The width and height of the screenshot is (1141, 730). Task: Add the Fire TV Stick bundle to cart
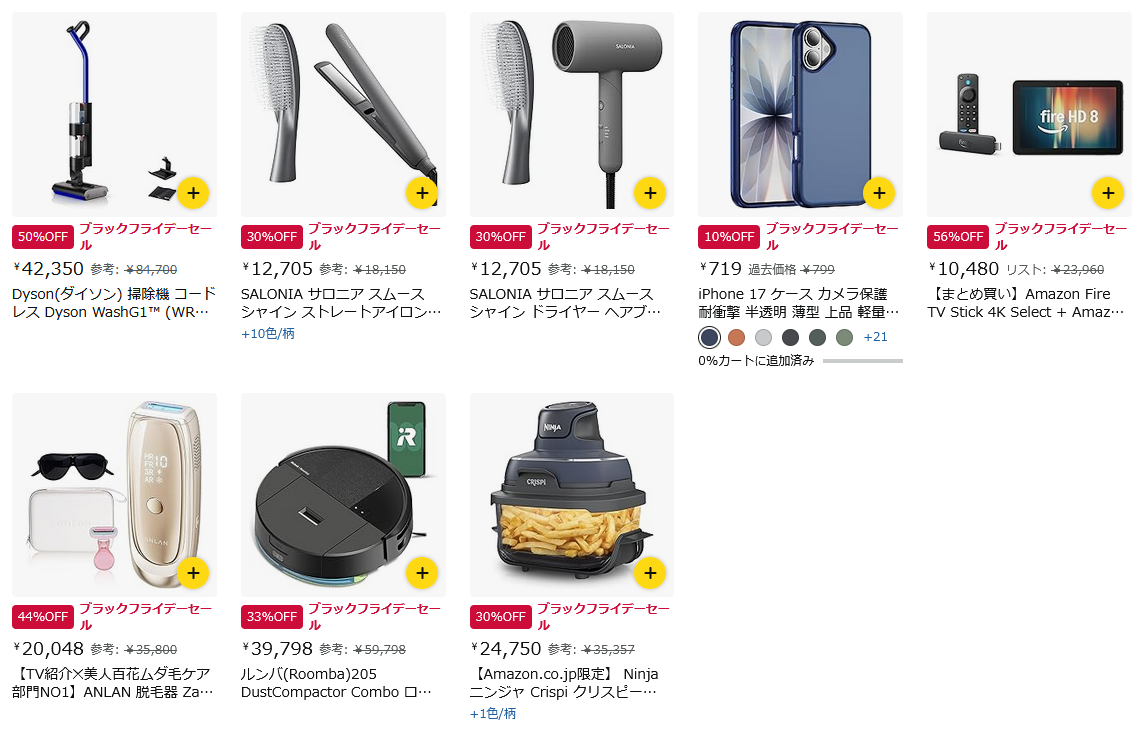click(1107, 193)
